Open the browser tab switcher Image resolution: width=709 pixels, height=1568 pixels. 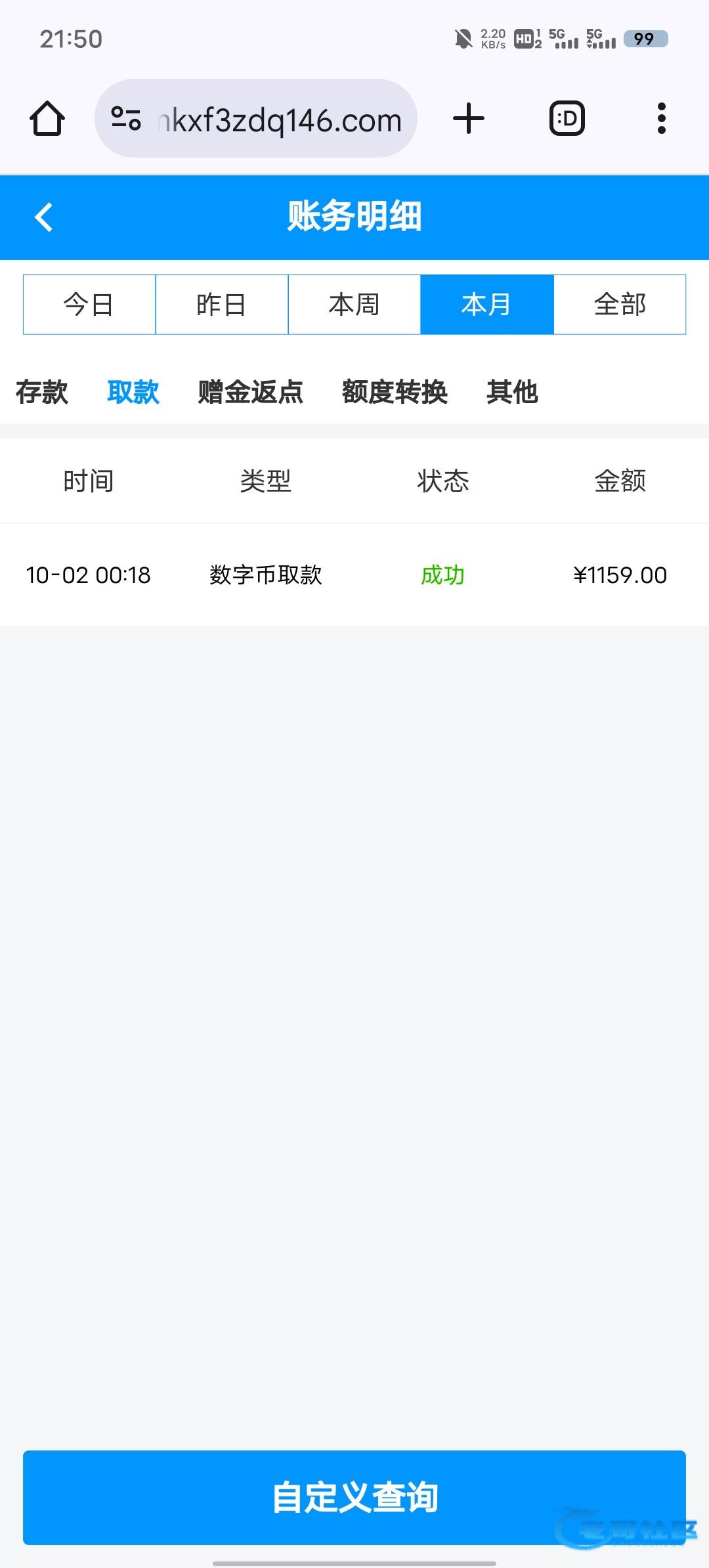[567, 119]
